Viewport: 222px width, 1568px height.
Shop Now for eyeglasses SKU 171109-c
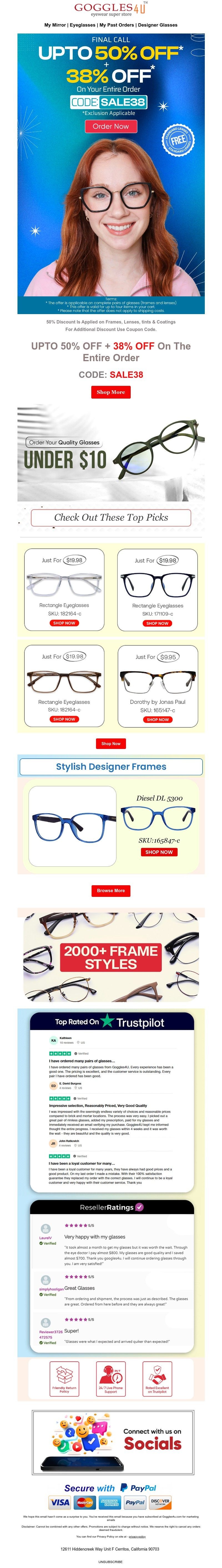(157, 623)
